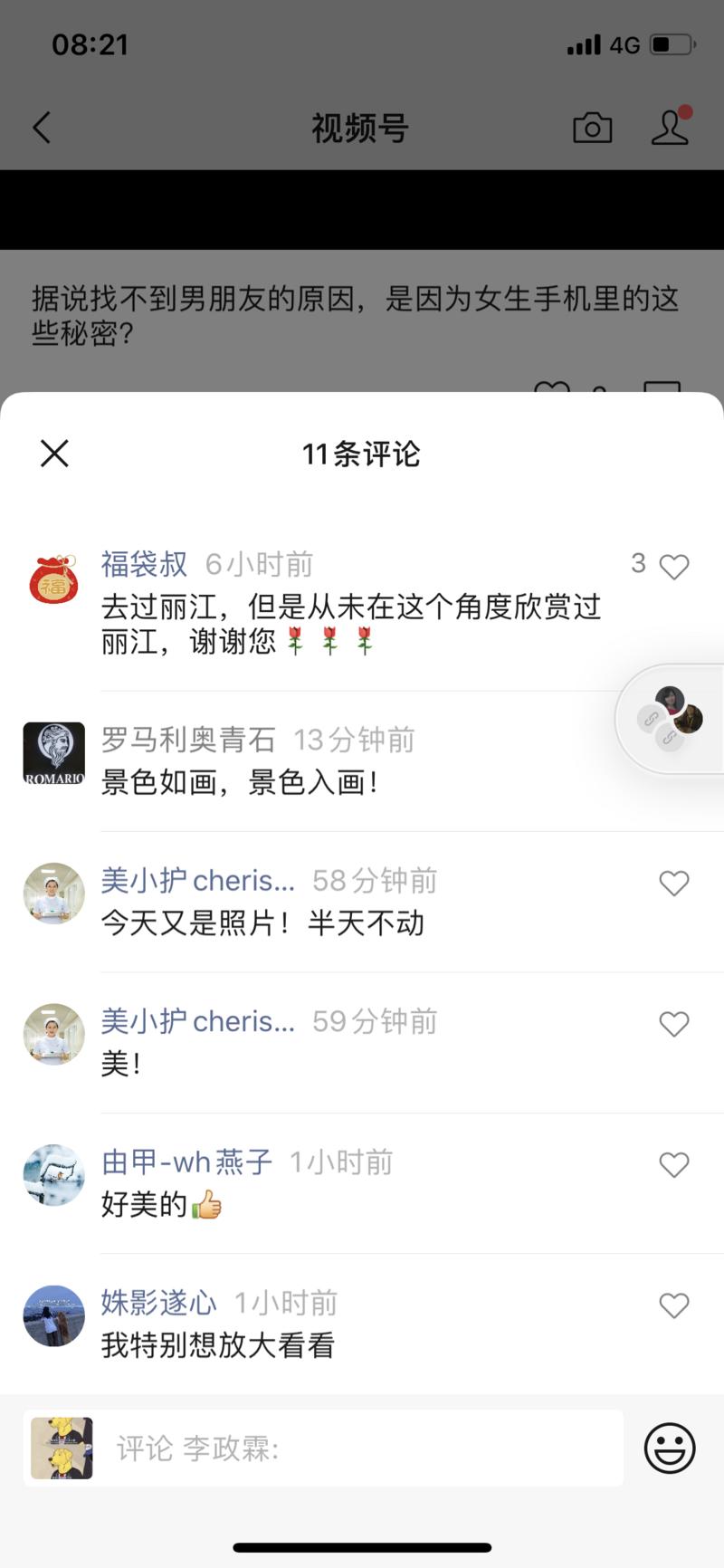Toggle the like heart on 由甲-wh燕子's comment
724x1568 pixels.
[x=674, y=1164]
